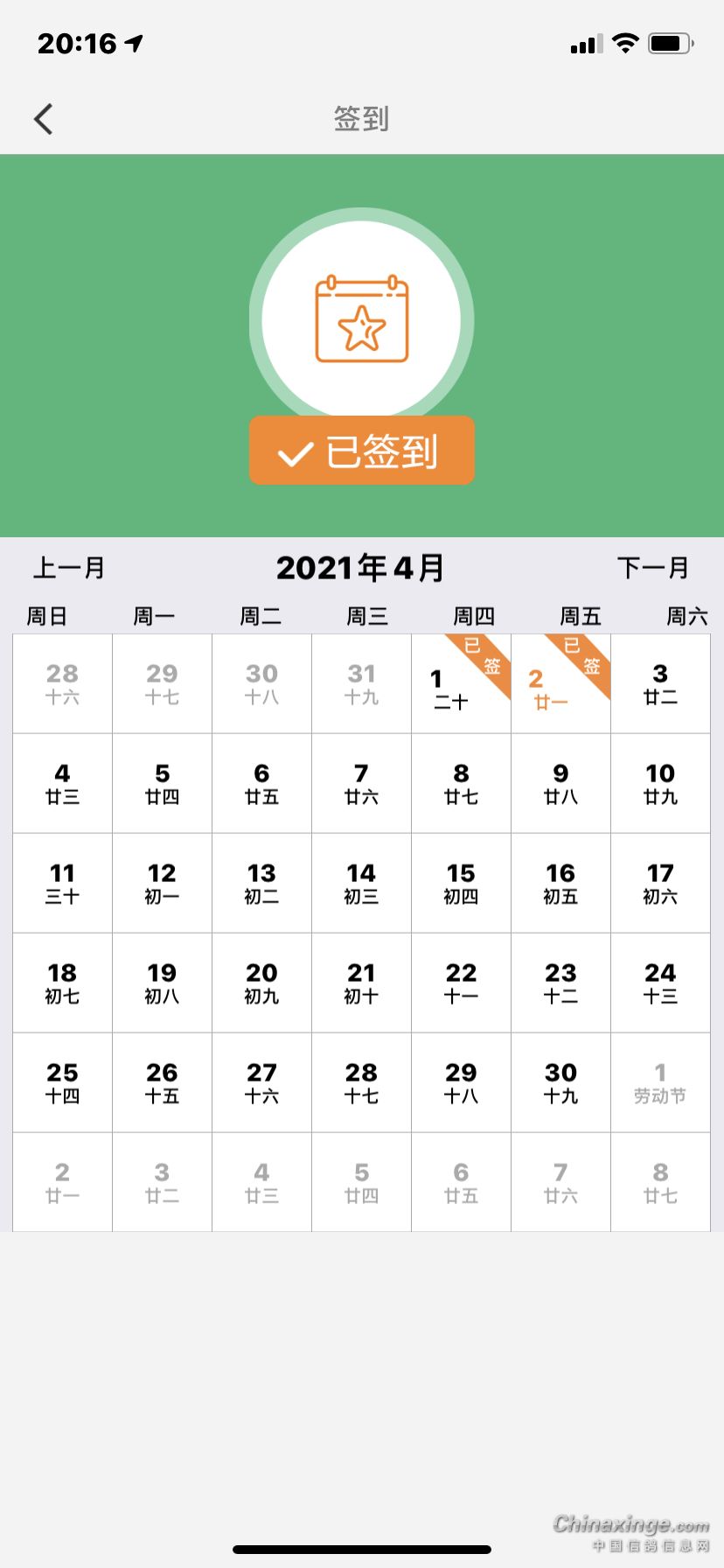724x1568 pixels.
Task: Choose April 10 date cell
Action: pos(660,784)
